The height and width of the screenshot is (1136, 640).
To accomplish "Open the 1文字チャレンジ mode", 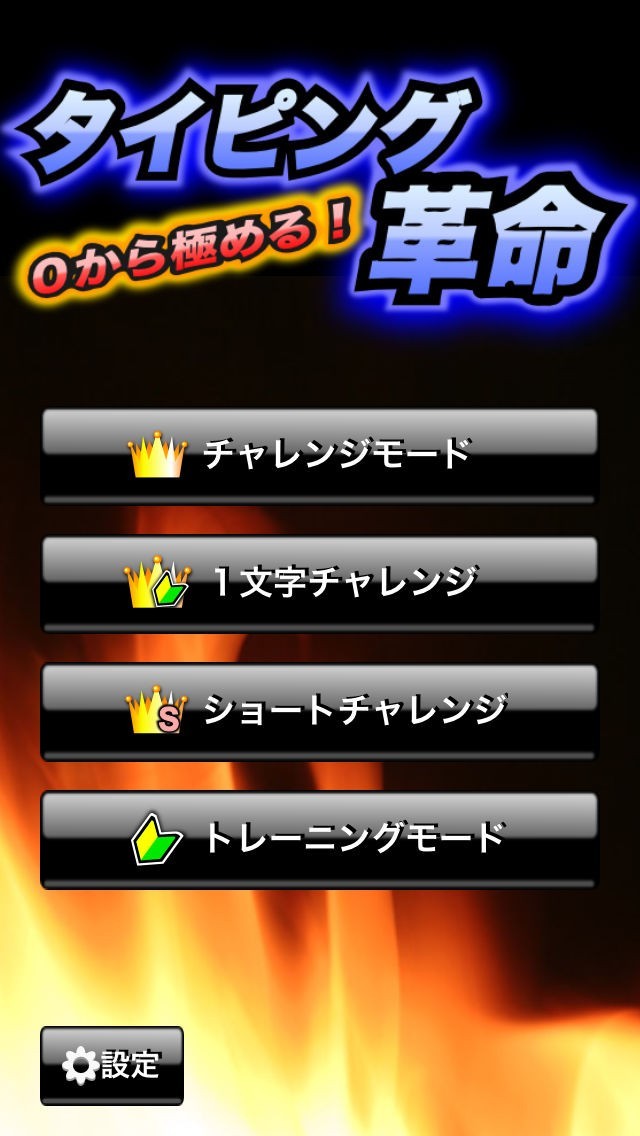I will [x=319, y=583].
